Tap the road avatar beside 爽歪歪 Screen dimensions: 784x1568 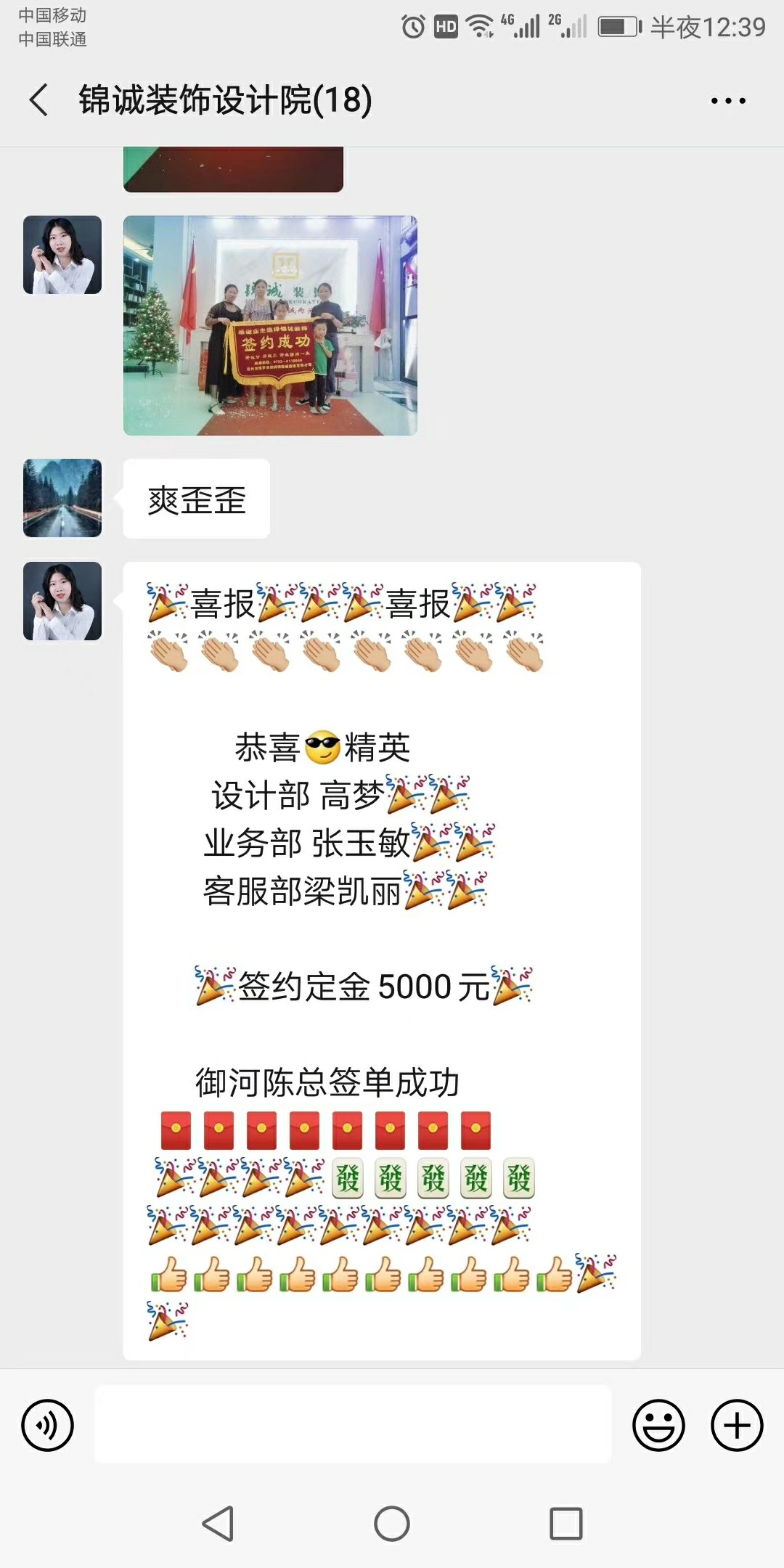click(x=62, y=498)
